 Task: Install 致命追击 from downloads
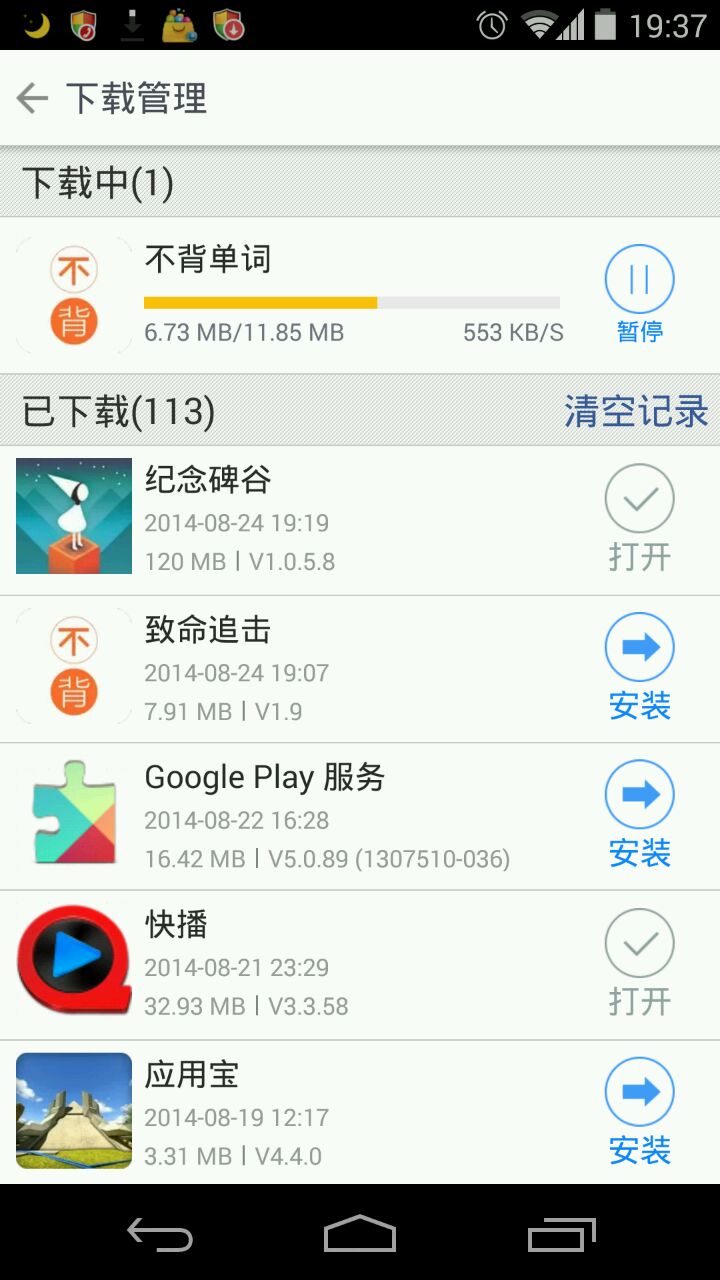[639, 665]
